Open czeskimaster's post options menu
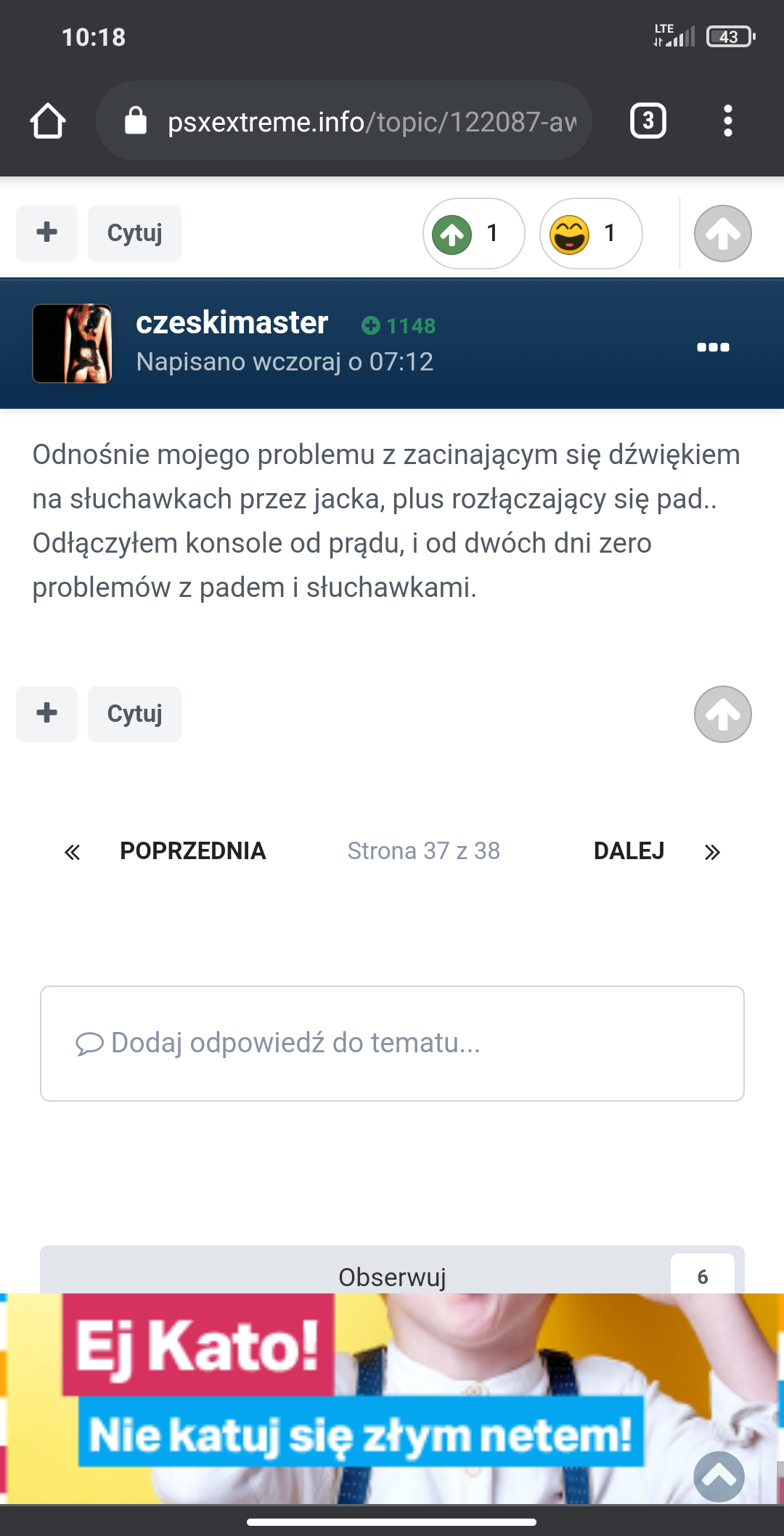 [x=713, y=347]
